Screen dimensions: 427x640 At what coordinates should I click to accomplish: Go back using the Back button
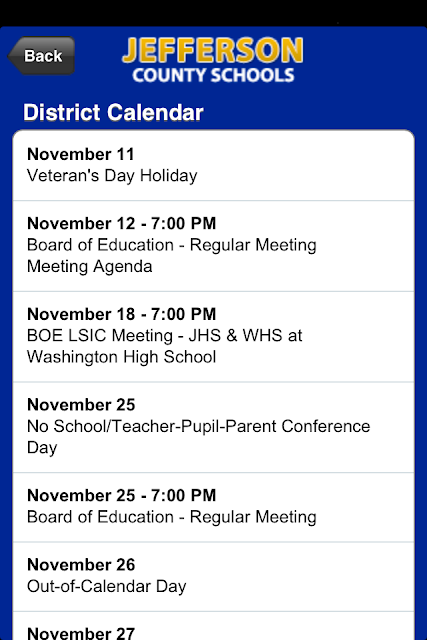pyautogui.click(x=41, y=56)
